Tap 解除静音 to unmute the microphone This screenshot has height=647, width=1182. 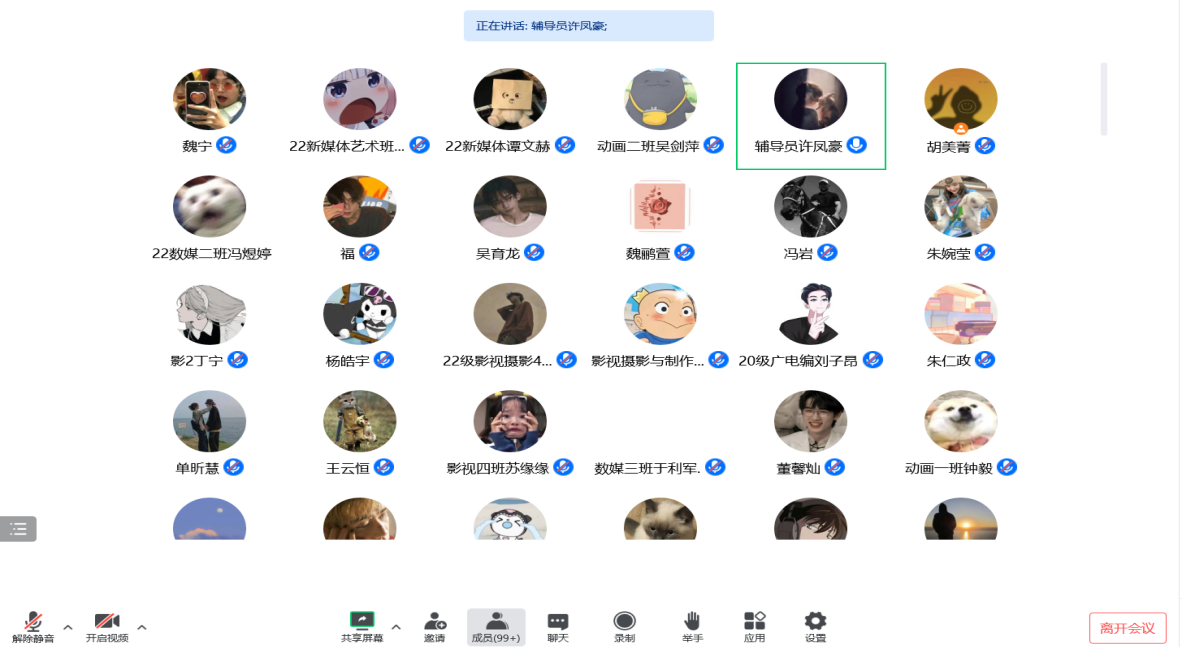[33, 626]
